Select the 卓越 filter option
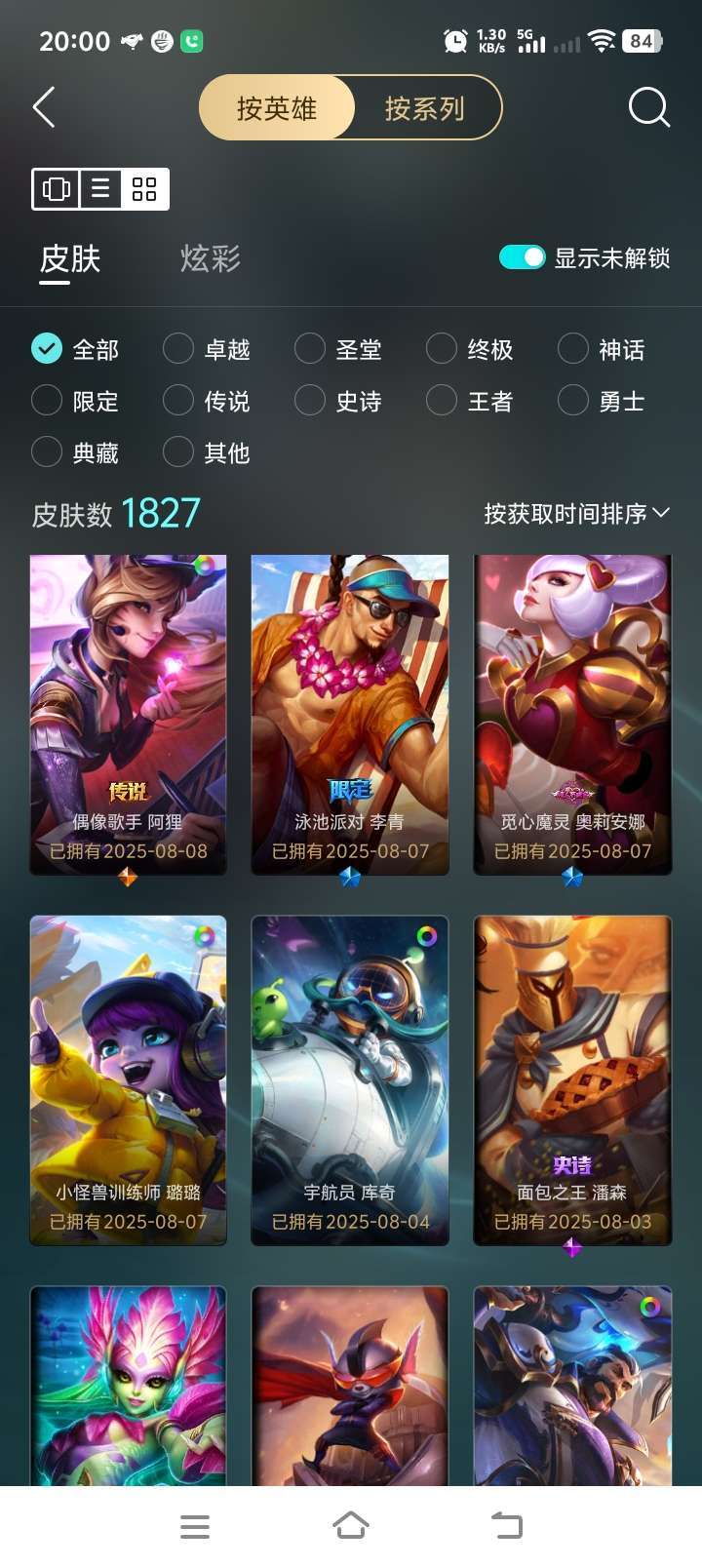This screenshot has width=702, height=1568. pos(207,349)
